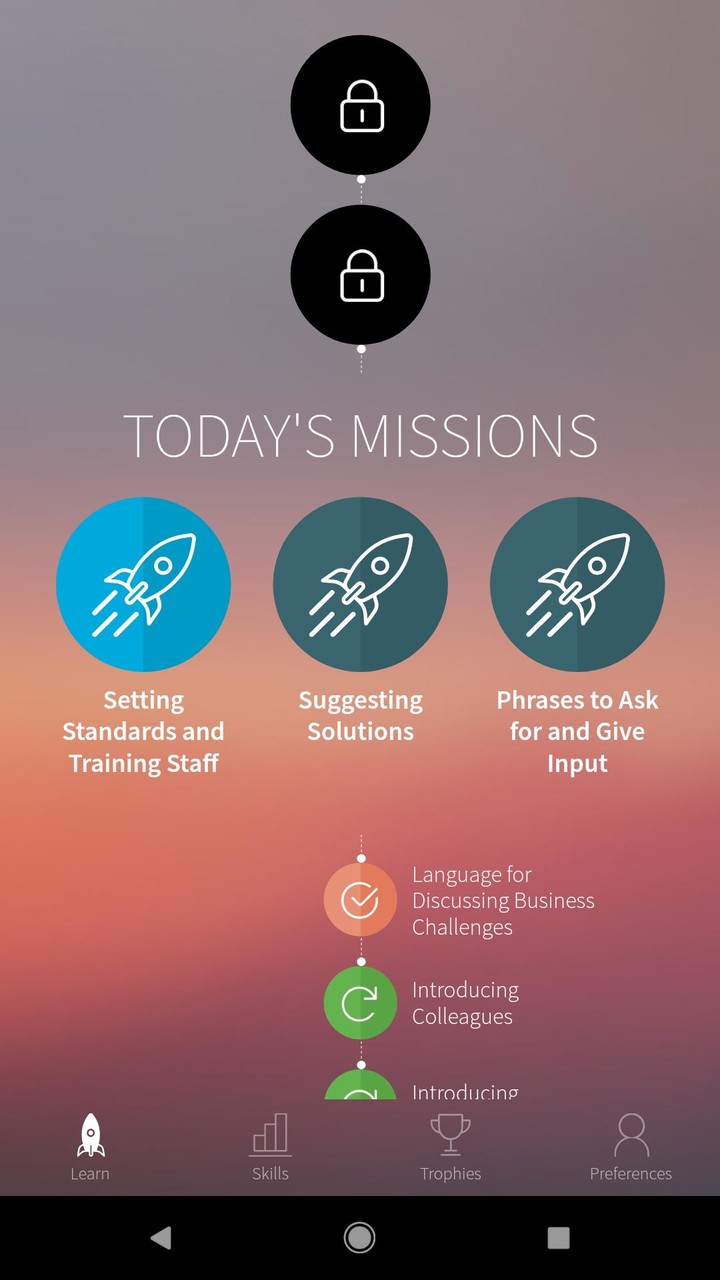
Task: Open the Suggesting Solutions mission
Action: pos(360,584)
